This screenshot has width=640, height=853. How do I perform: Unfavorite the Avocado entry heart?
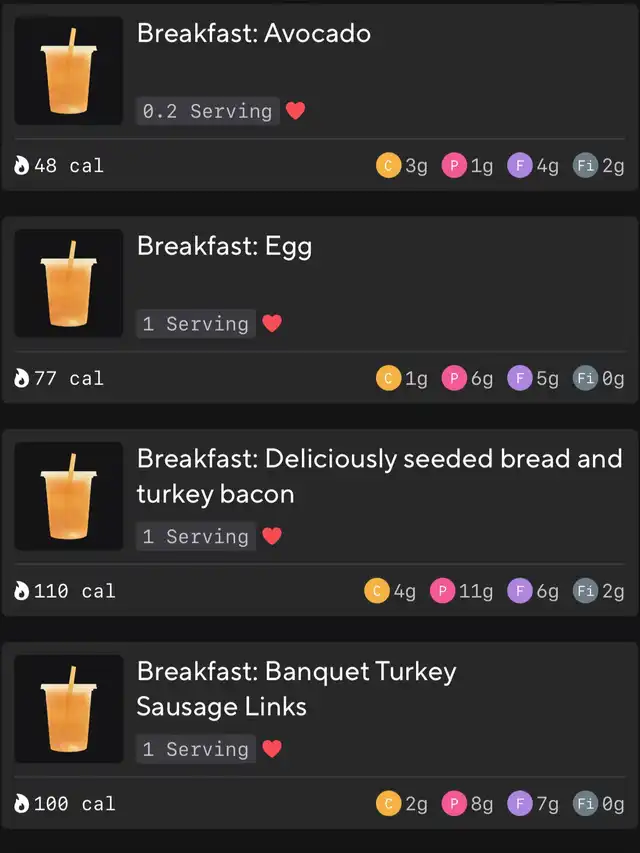click(295, 111)
